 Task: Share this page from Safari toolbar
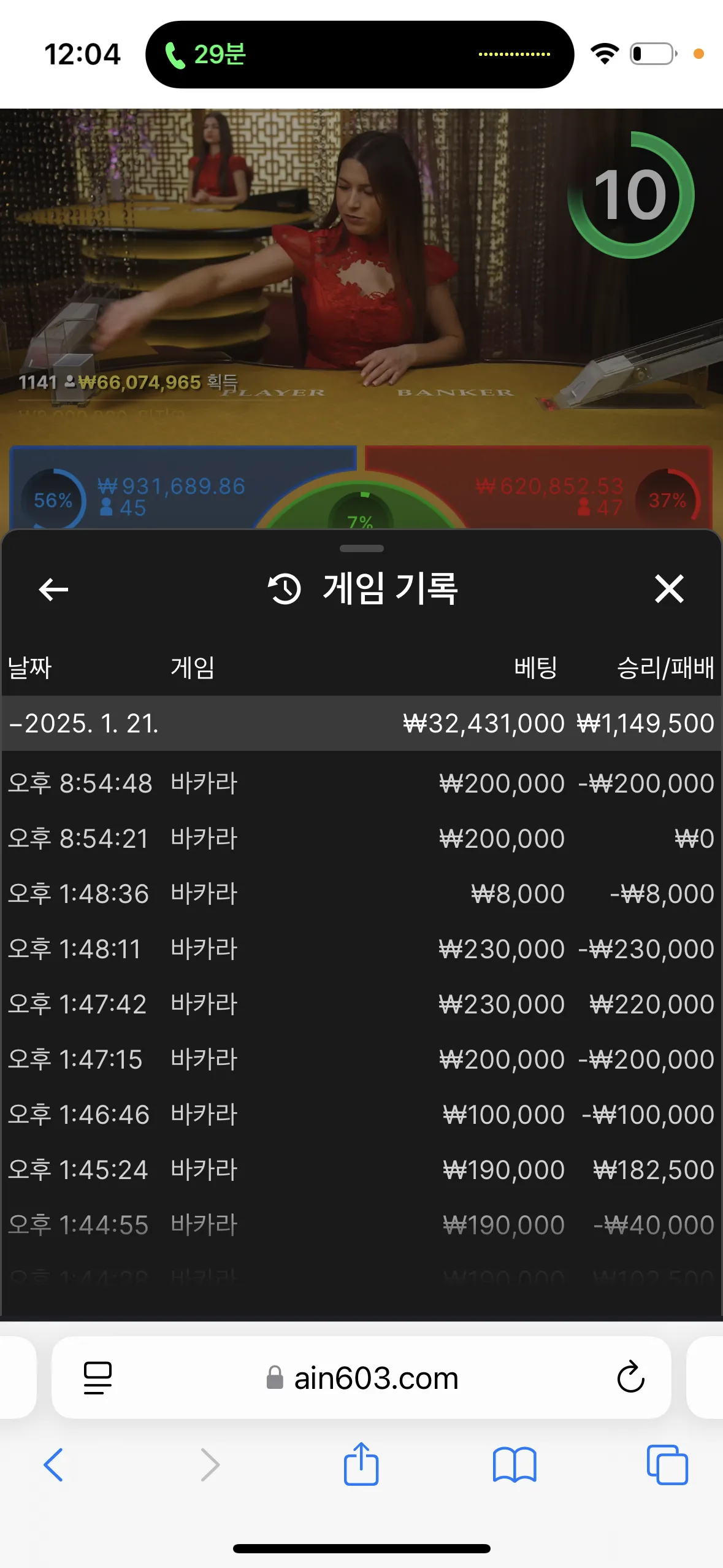click(x=361, y=1464)
